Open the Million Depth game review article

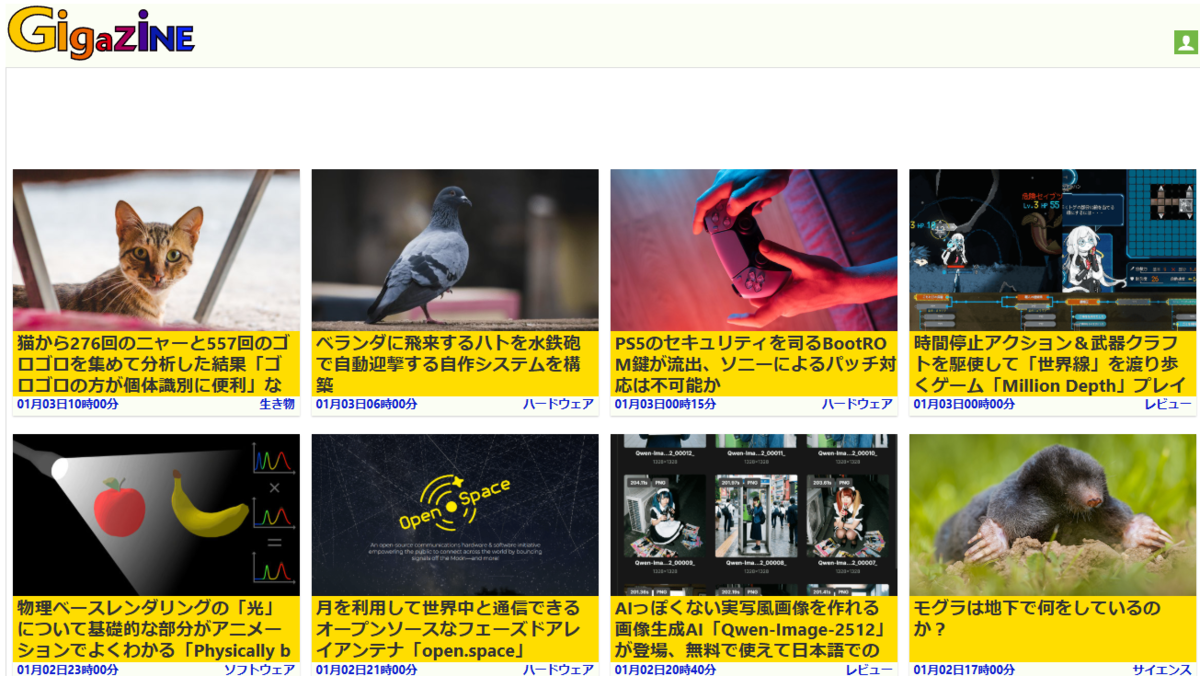[1053, 364]
